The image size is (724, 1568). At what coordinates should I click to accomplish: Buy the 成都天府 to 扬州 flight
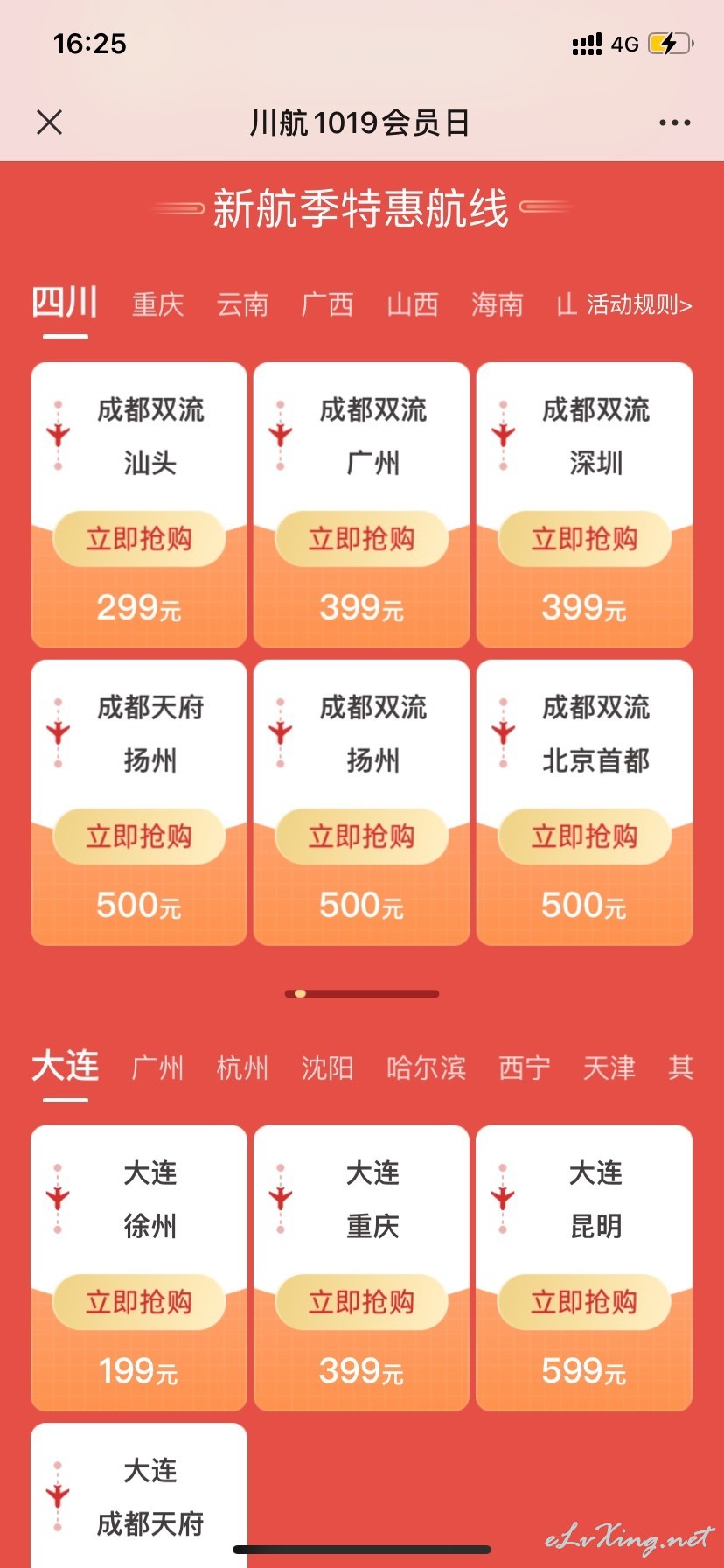(x=139, y=836)
